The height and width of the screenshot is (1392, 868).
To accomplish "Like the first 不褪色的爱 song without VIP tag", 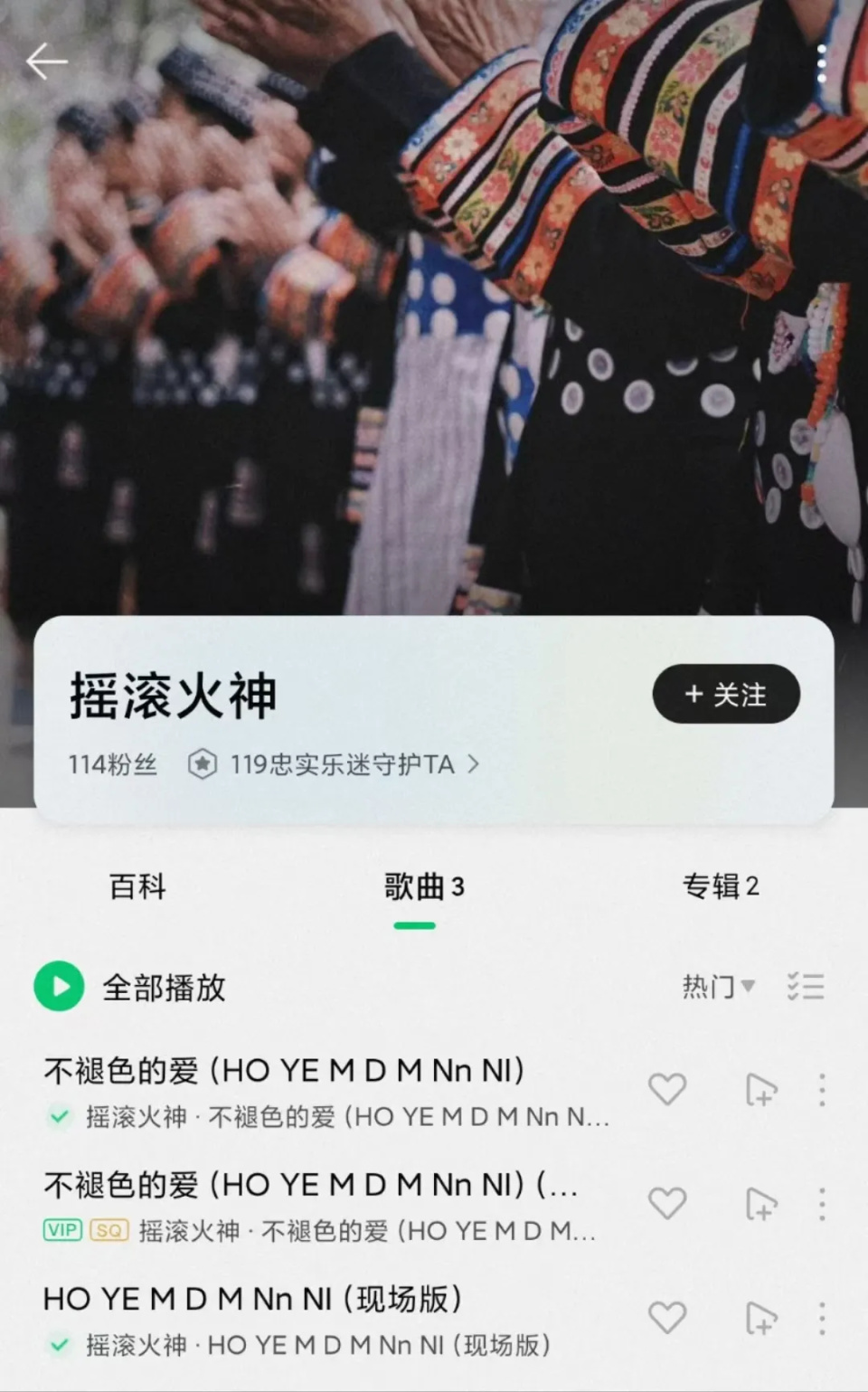I will [x=667, y=1090].
